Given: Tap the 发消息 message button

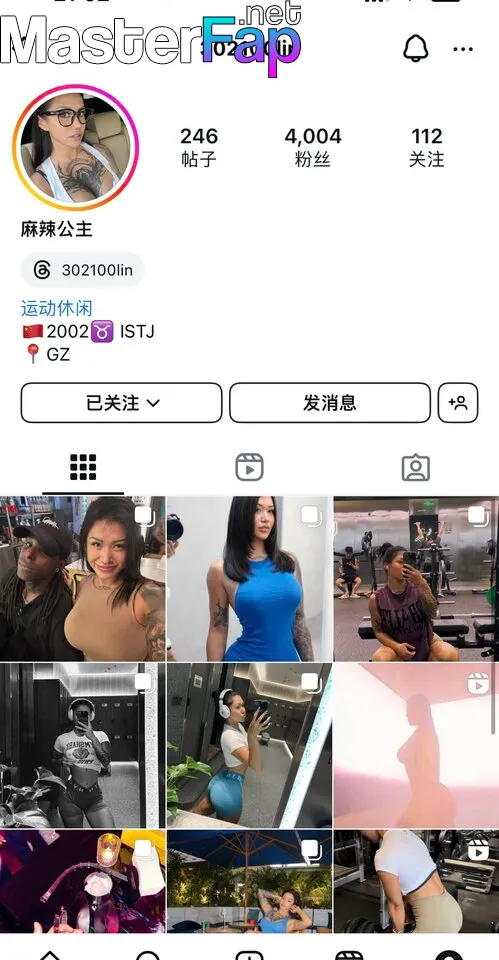Looking at the screenshot, I should (330, 403).
